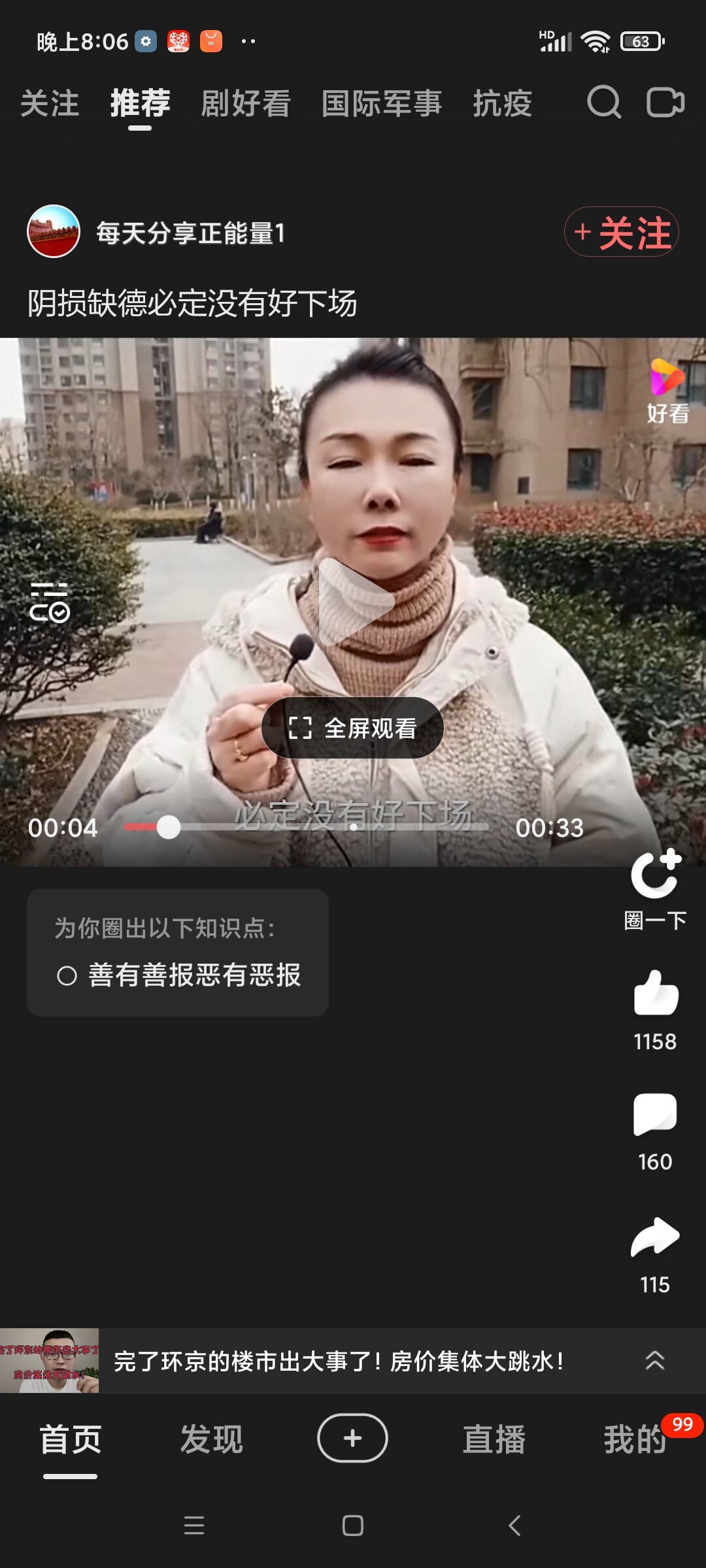Open the search icon
The height and width of the screenshot is (1568, 706).
point(603,103)
